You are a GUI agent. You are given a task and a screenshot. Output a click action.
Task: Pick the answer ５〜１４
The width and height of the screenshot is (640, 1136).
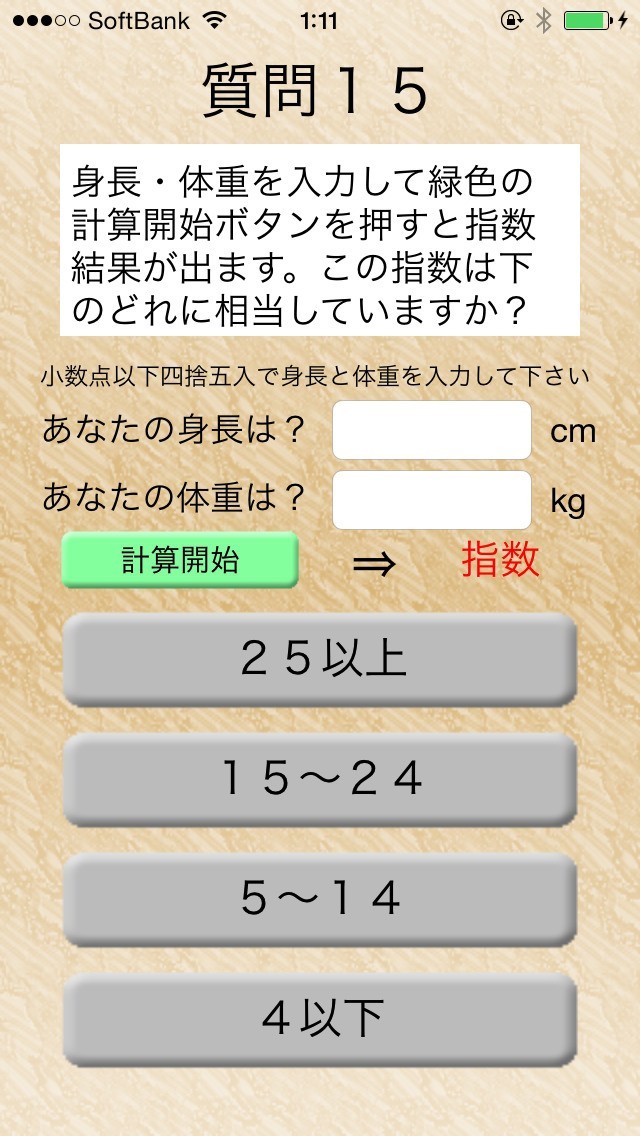320,899
